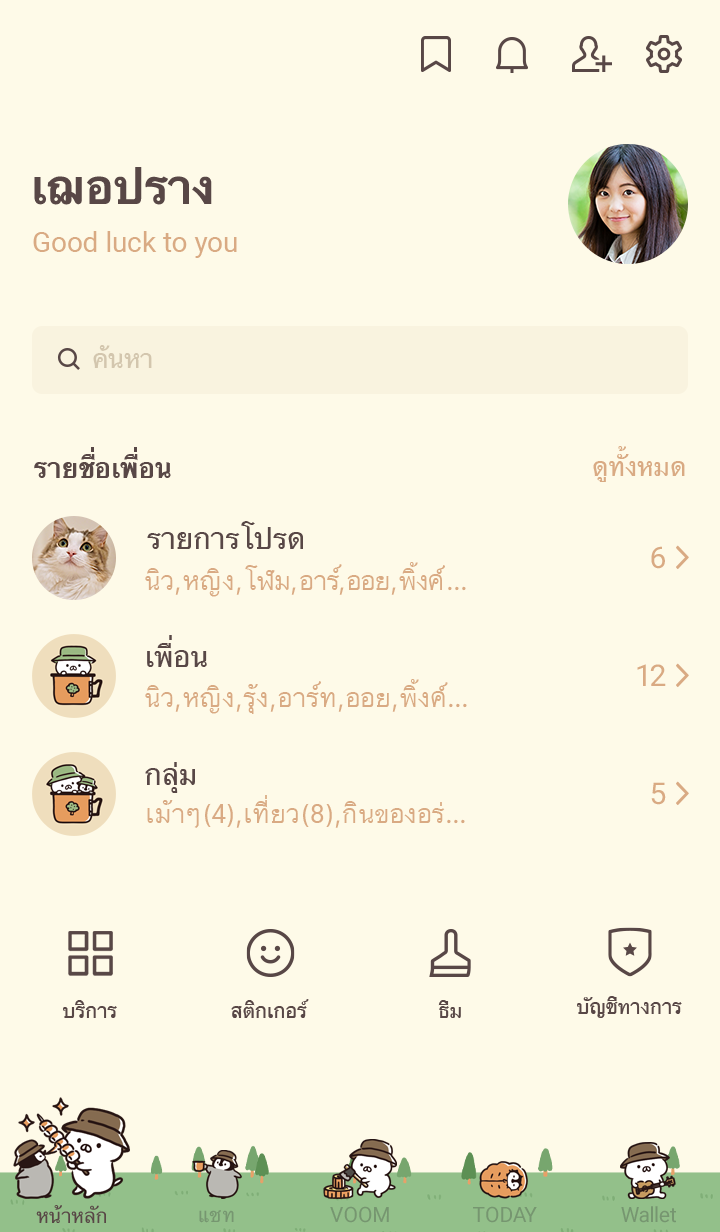Viewport: 720px width, 1232px height.
Task: Tap the add friend icon
Action: 590,54
